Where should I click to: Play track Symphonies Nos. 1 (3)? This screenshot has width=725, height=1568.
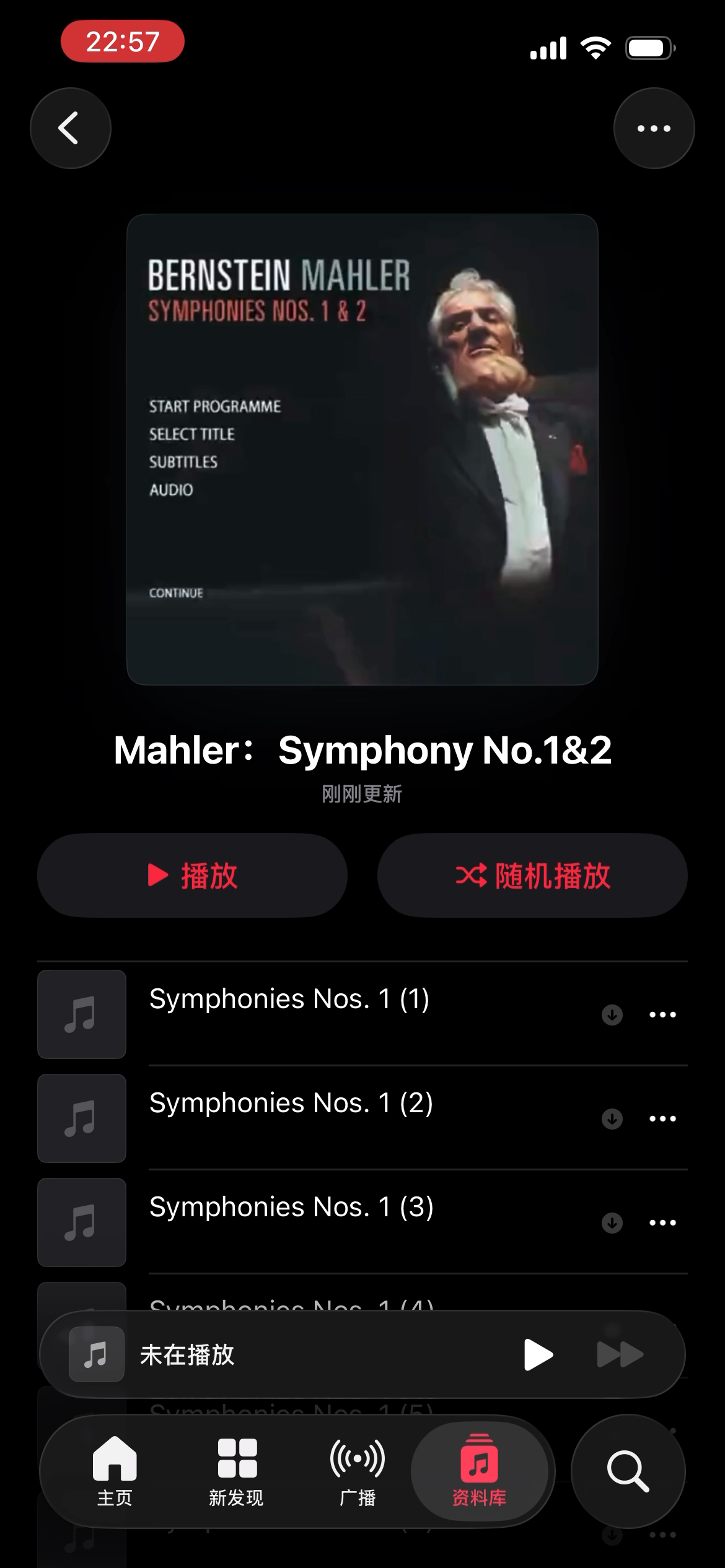(x=291, y=1208)
